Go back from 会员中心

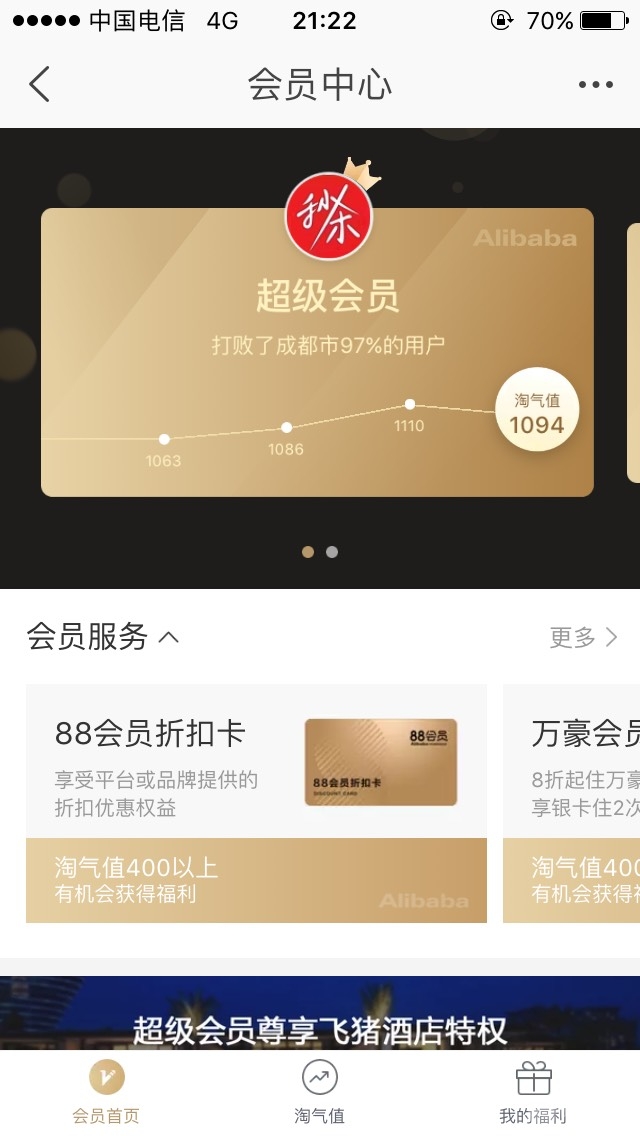[x=39, y=84]
